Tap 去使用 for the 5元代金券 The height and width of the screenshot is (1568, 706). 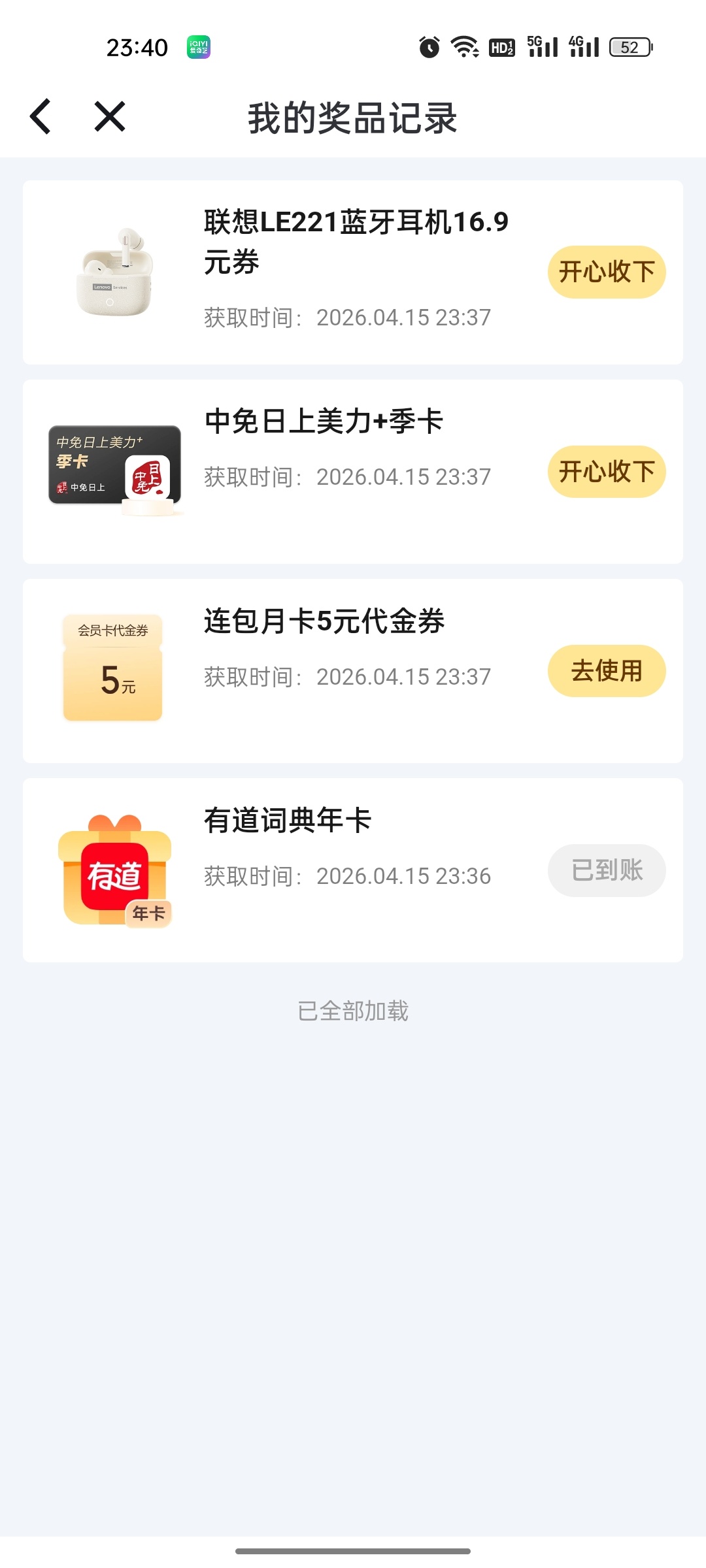tap(606, 671)
